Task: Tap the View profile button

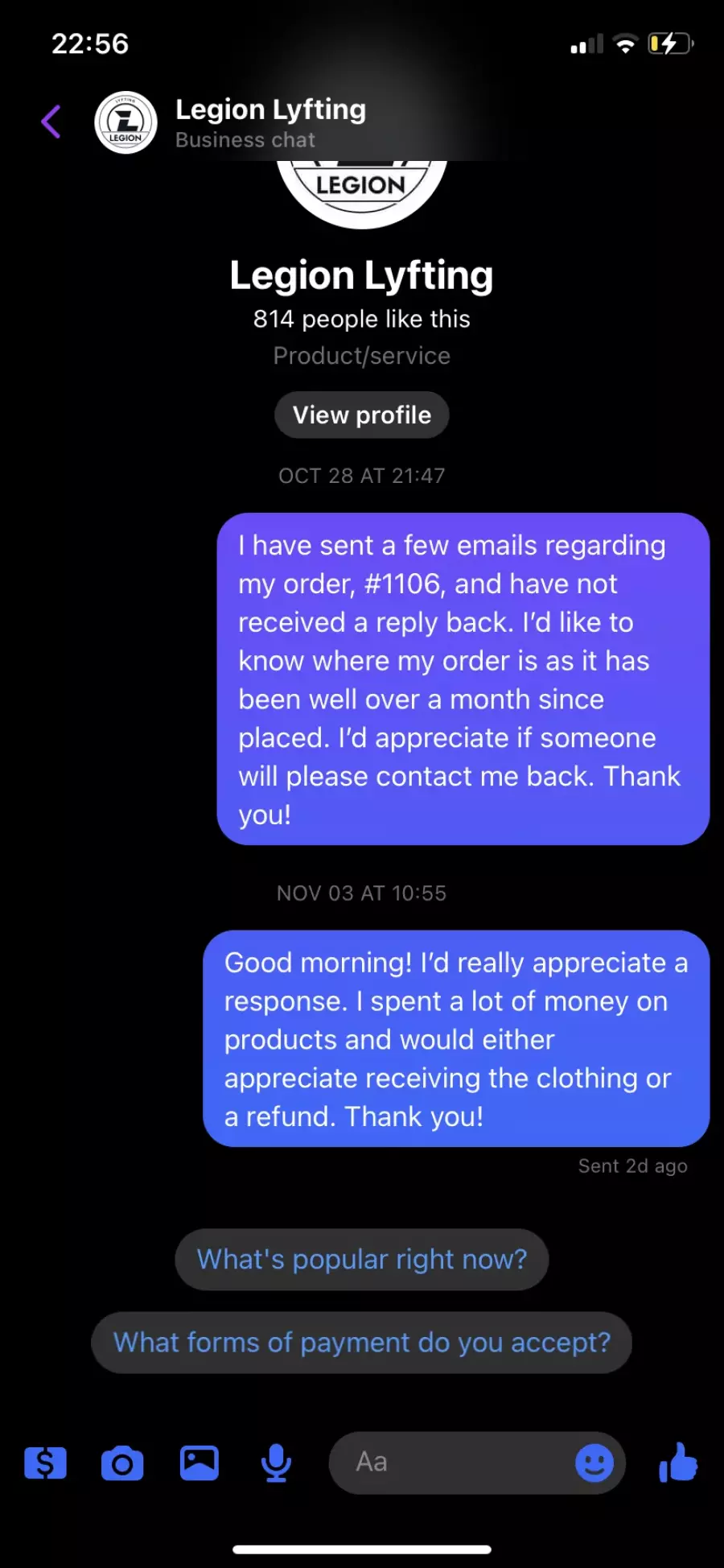Action: coord(362,415)
